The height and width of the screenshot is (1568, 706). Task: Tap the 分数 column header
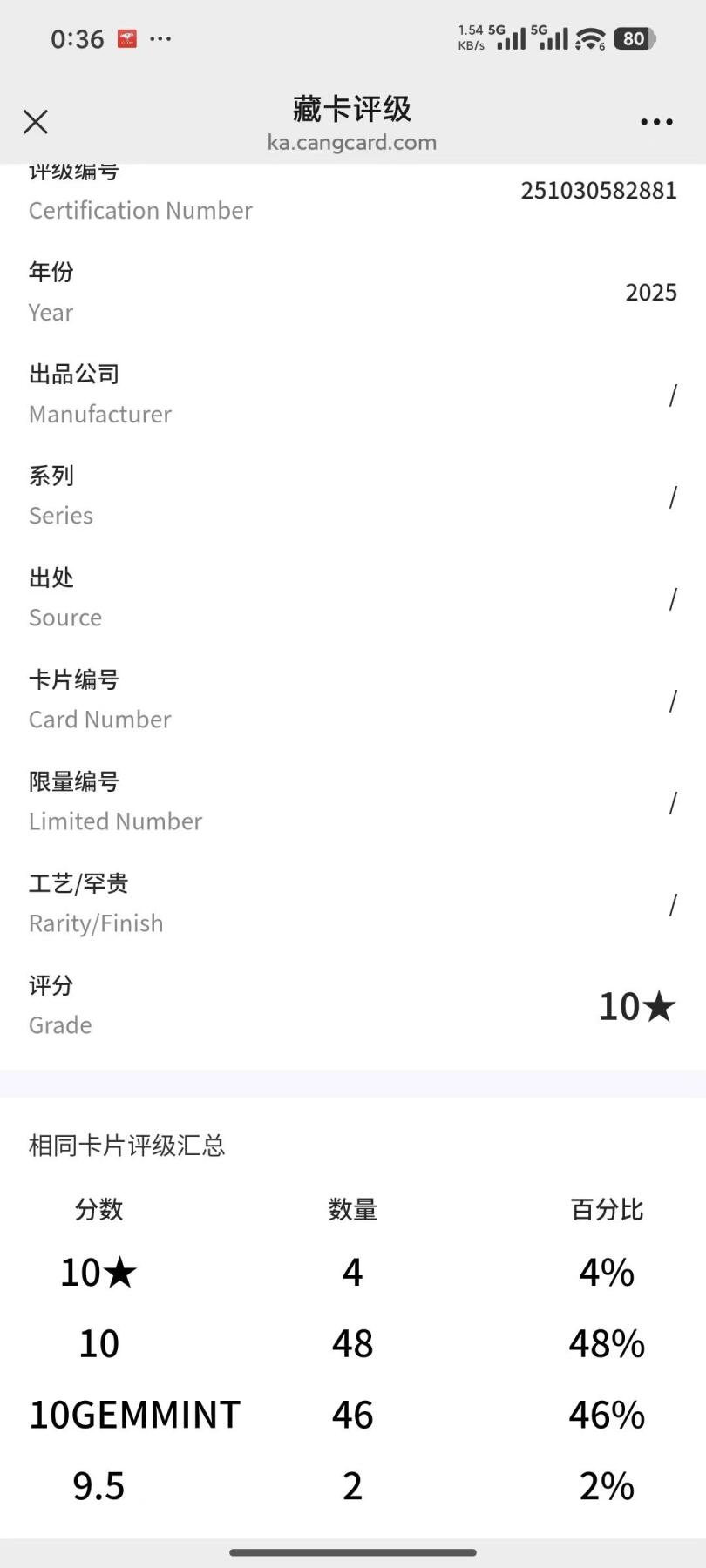point(99,1209)
